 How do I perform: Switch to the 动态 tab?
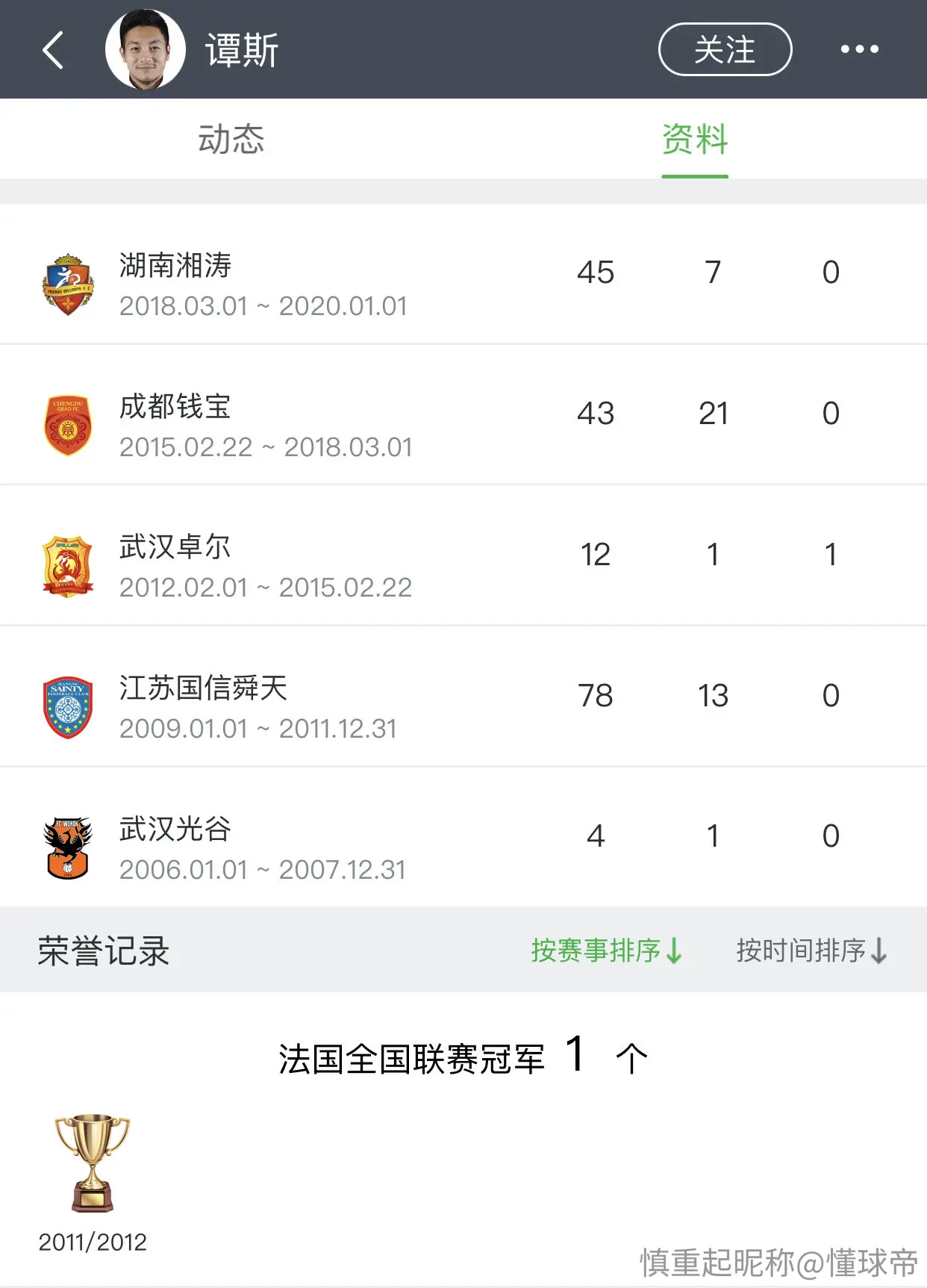[x=231, y=139]
